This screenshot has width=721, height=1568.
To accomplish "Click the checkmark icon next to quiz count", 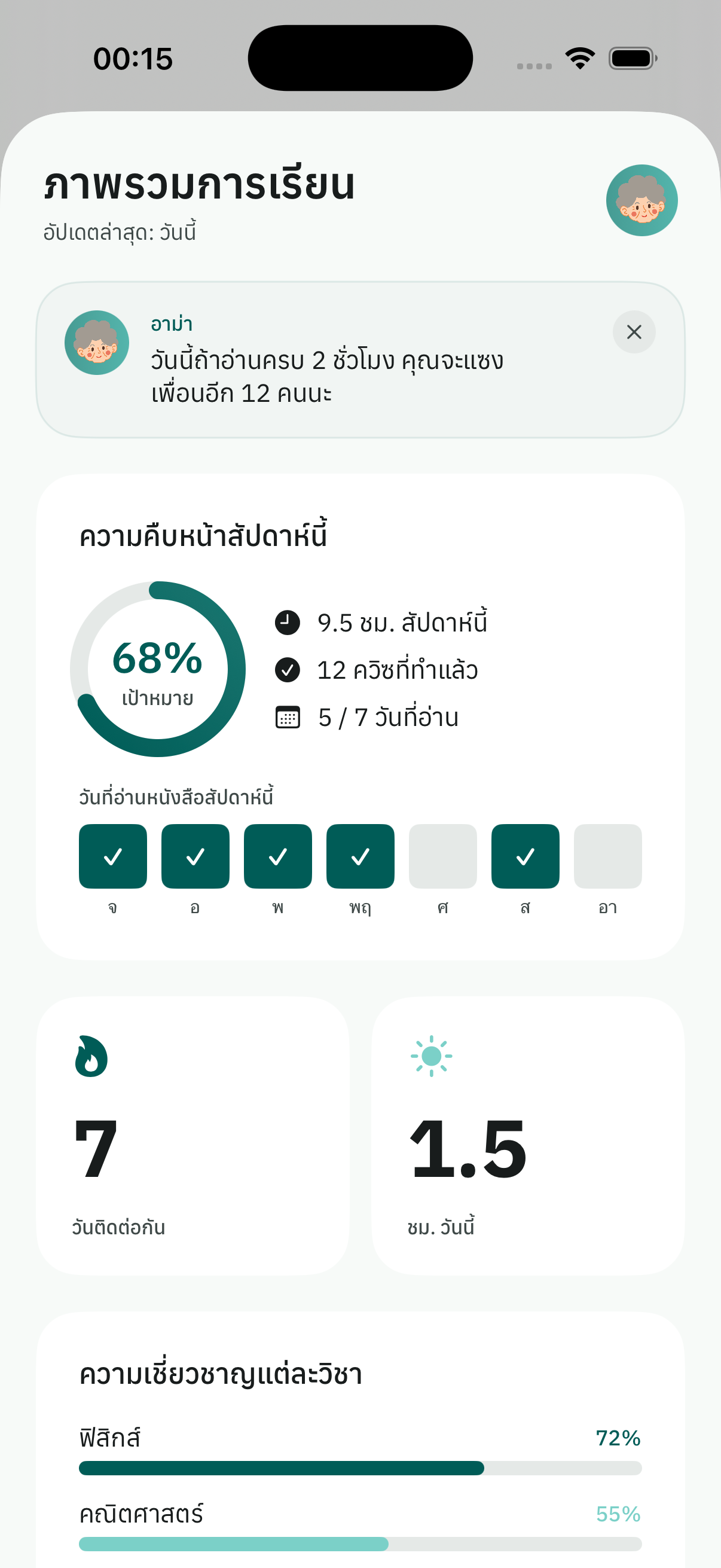I will 287,670.
